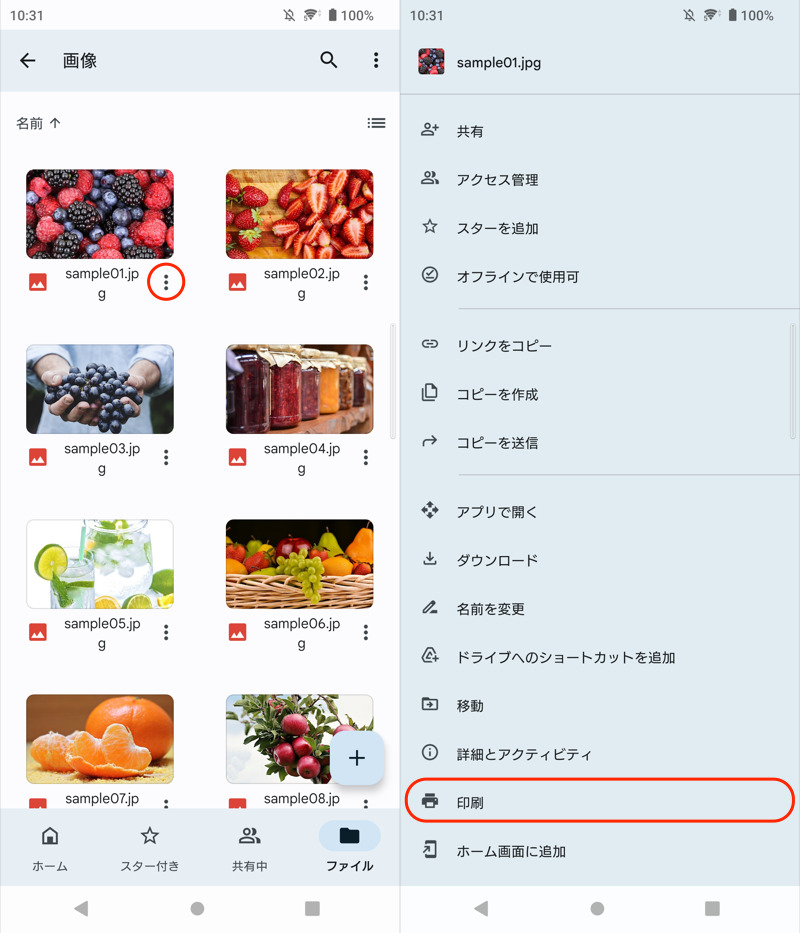This screenshot has height=933, width=800.
Task: Switch to the ホーム tab
Action: click(50, 848)
